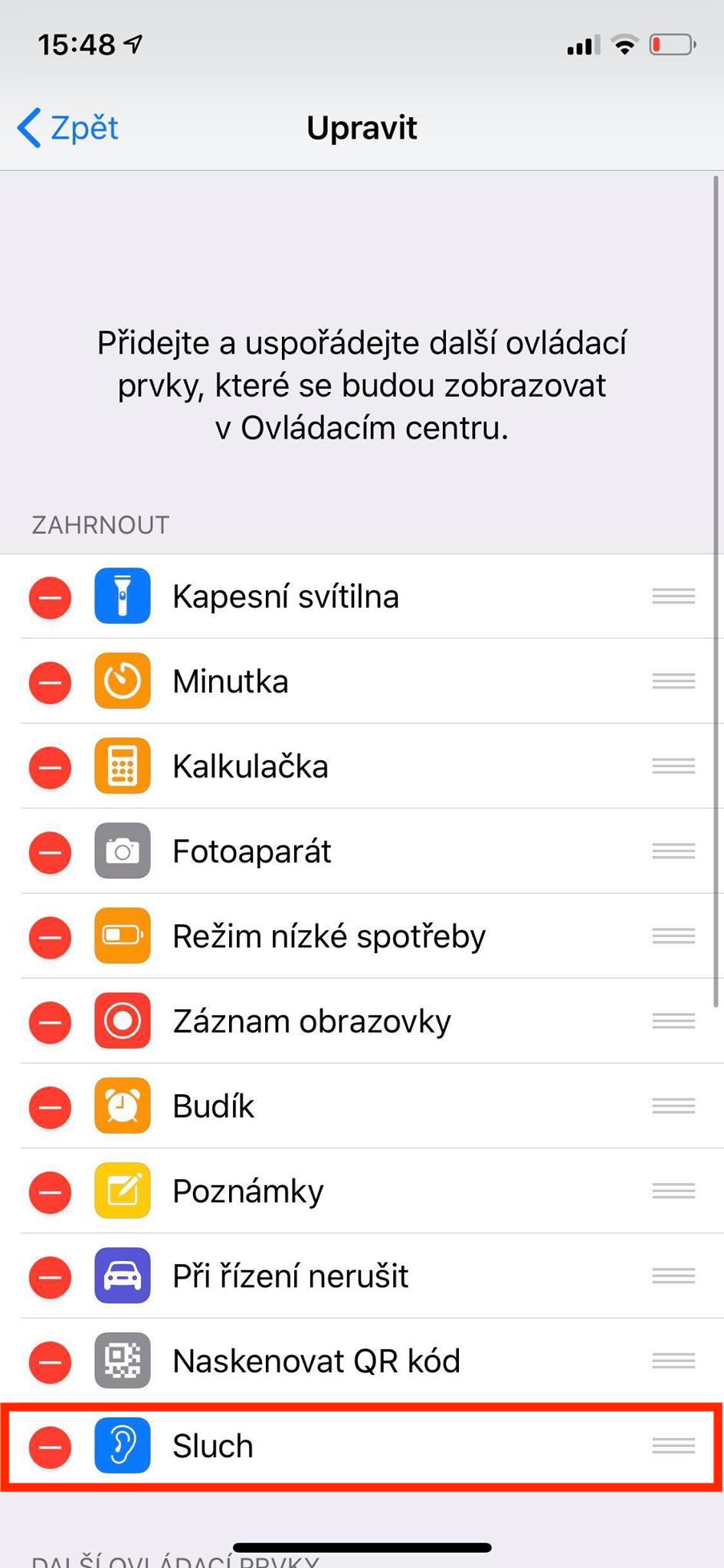This screenshot has width=724, height=1568.
Task: Tap the red minus next to Minutka
Action: 51,682
